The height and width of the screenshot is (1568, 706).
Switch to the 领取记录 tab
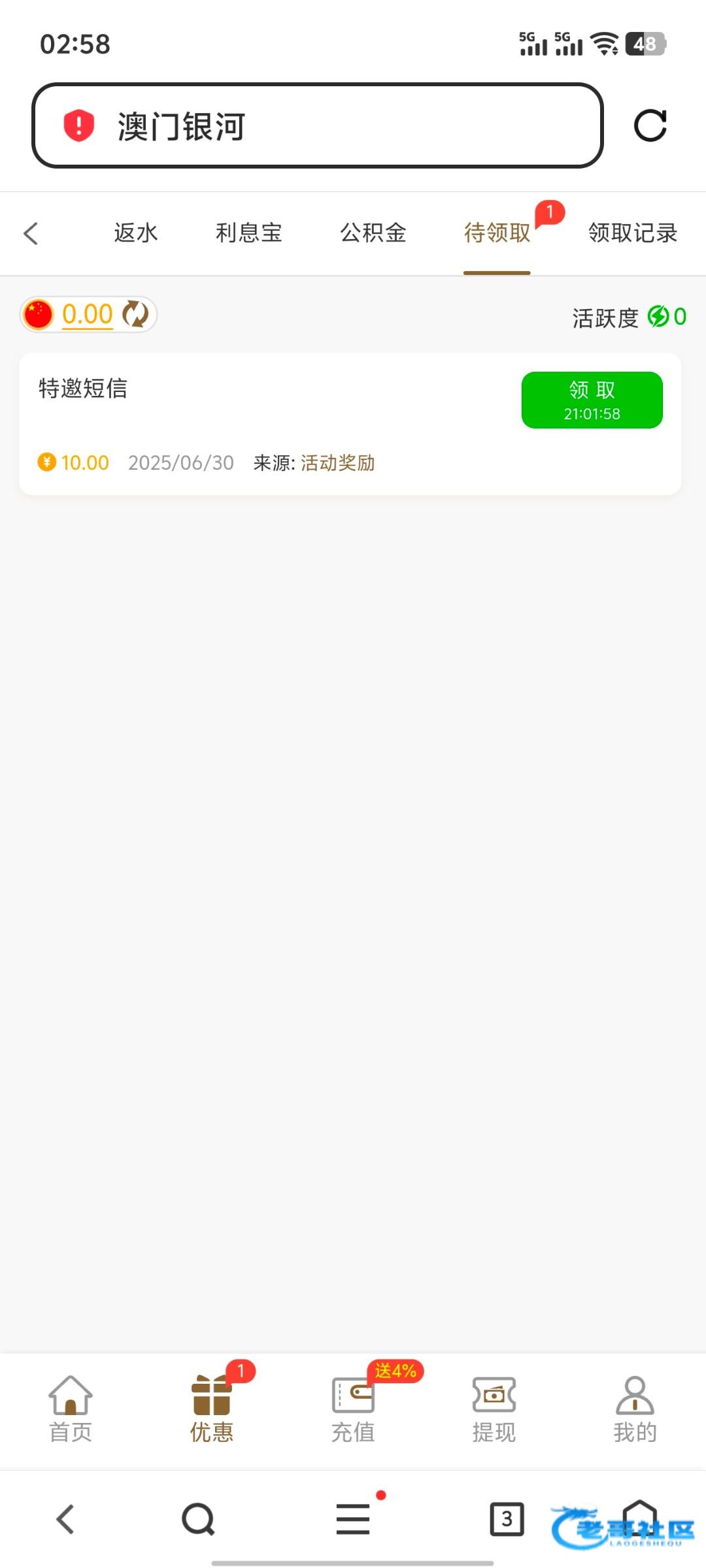tap(633, 233)
